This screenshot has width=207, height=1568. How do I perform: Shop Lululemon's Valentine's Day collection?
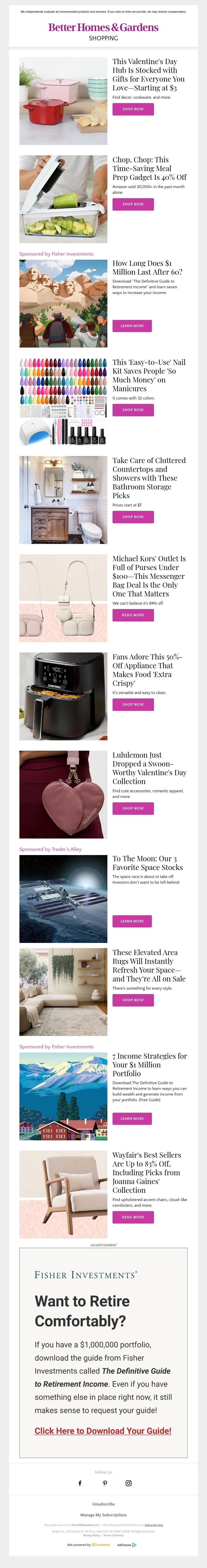point(133,808)
